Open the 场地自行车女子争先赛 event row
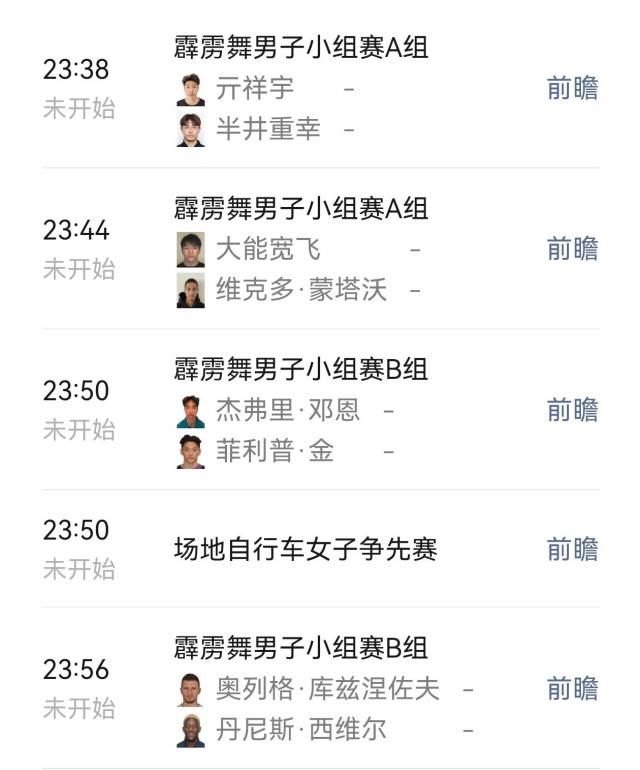Screen dimensions: 640x770 (305, 549)
